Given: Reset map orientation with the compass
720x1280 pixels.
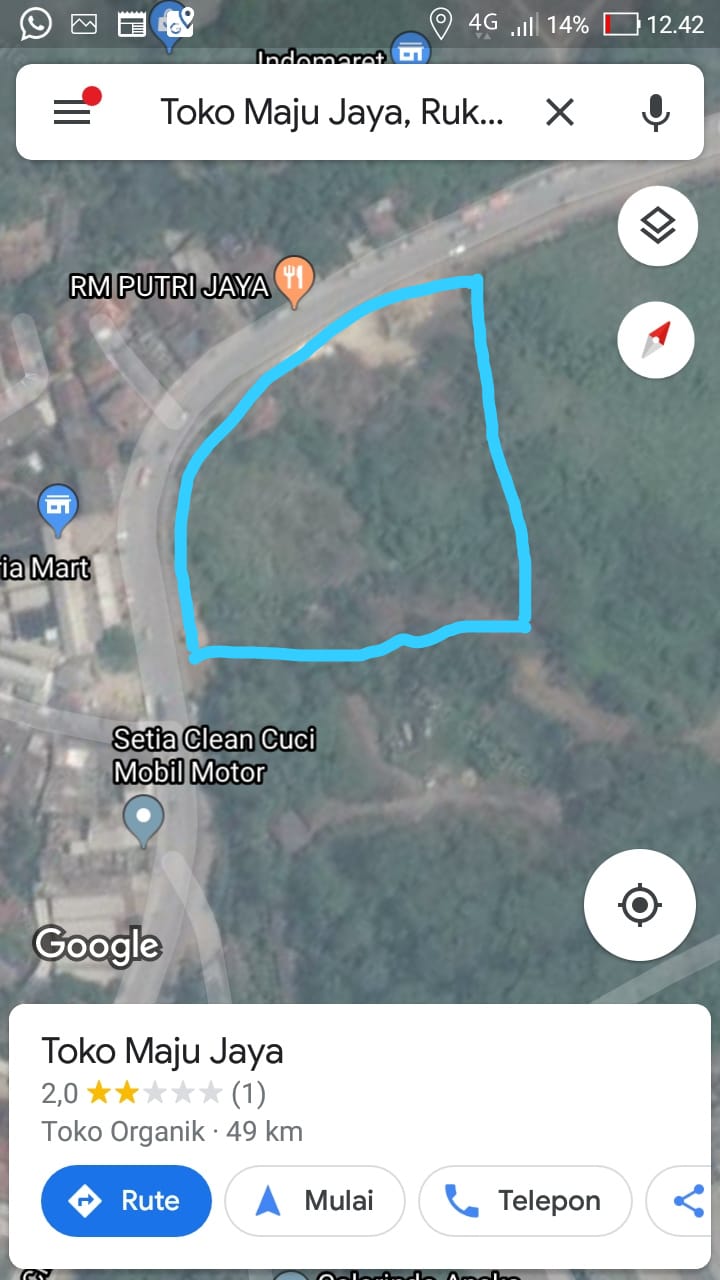Looking at the screenshot, I should [657, 340].
